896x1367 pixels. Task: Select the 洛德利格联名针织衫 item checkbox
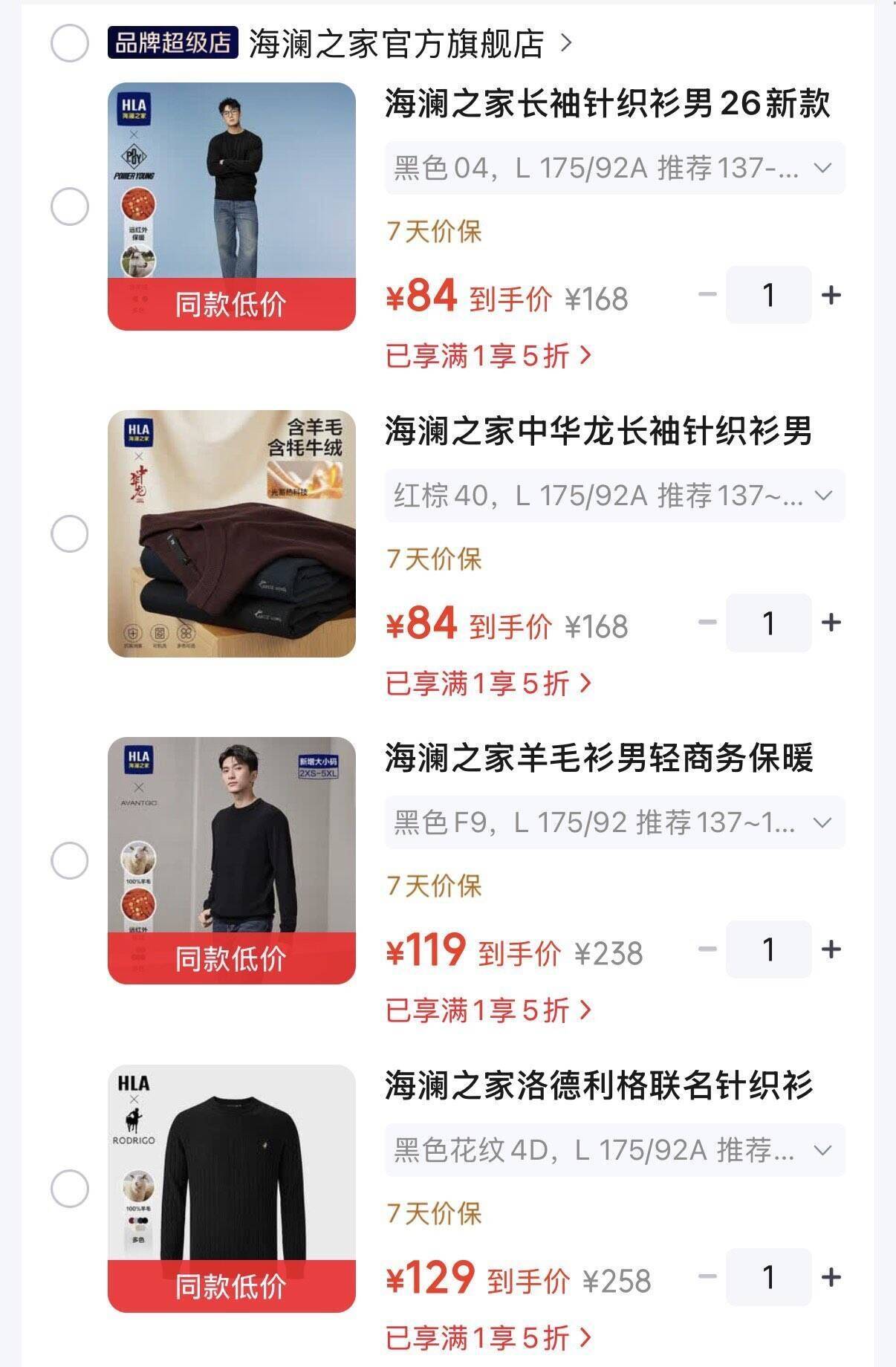[70, 1189]
